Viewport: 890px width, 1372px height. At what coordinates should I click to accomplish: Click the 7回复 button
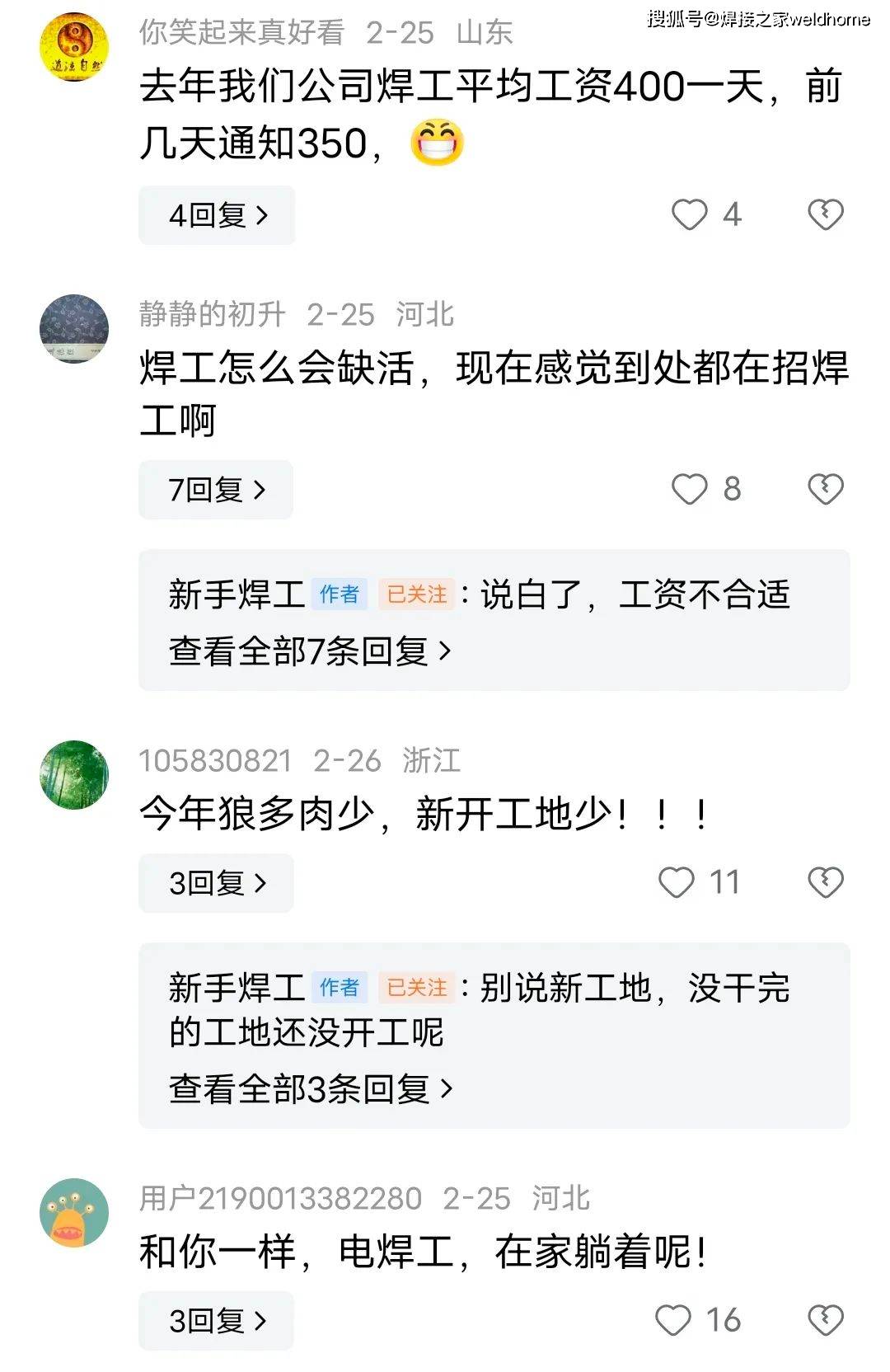(214, 490)
